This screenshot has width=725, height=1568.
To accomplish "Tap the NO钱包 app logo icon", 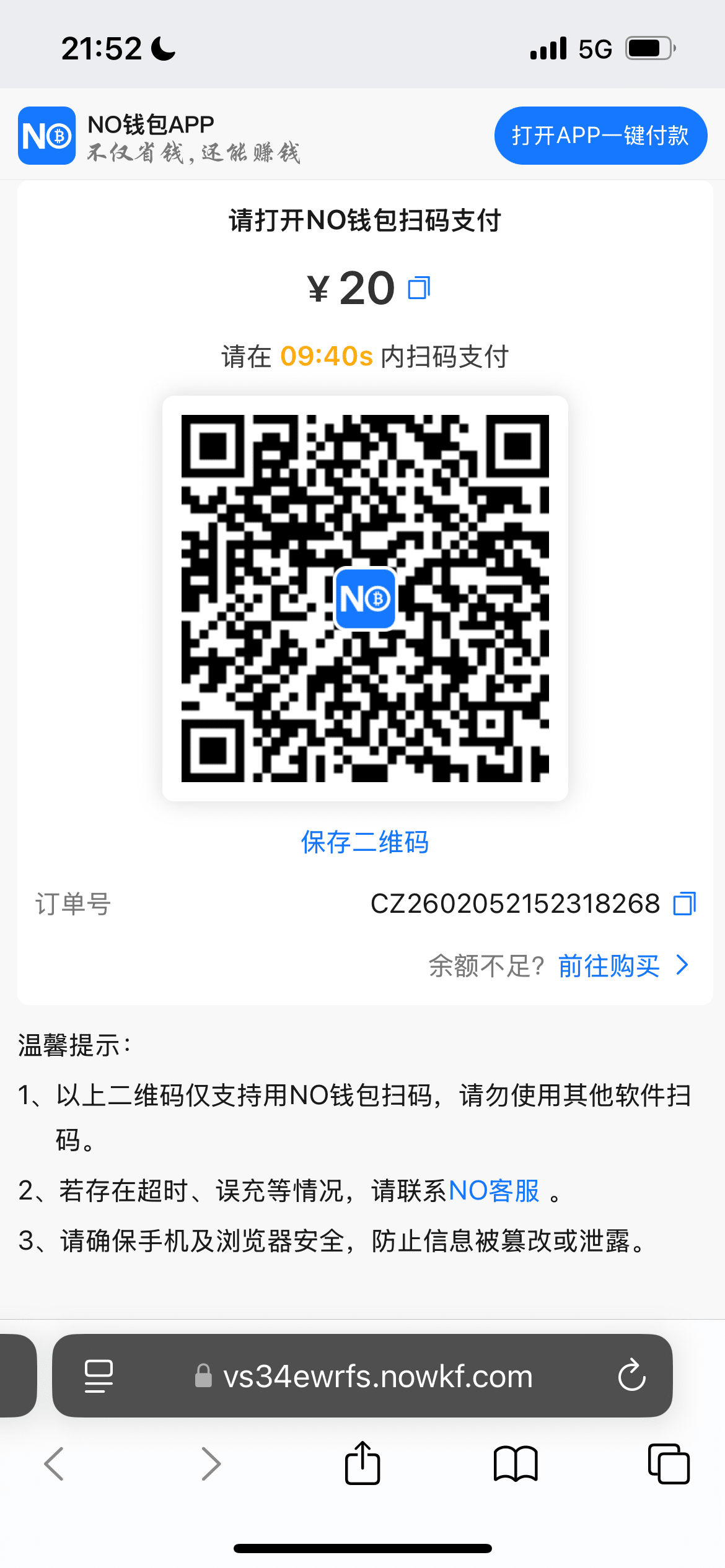I will click(x=46, y=135).
